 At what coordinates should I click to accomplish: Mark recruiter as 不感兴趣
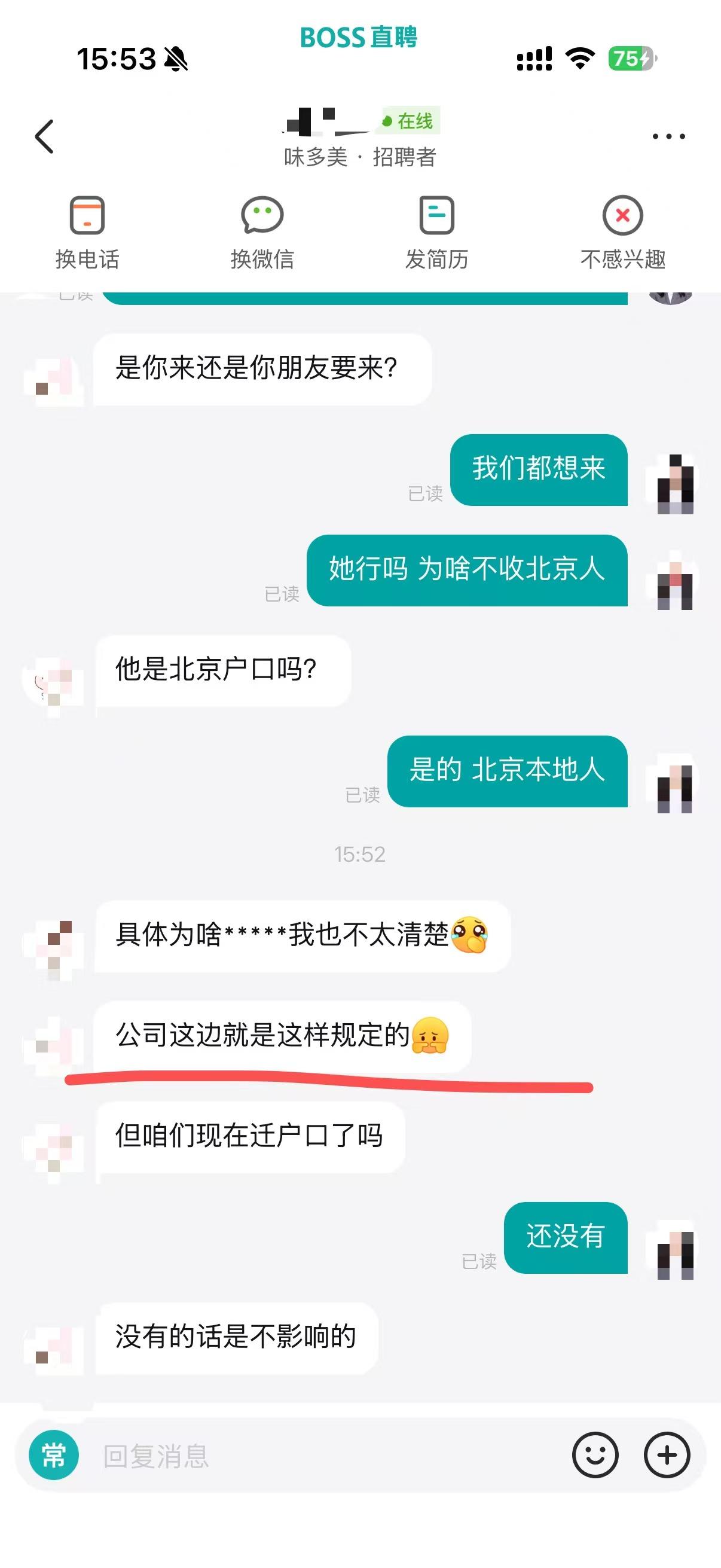tap(622, 233)
